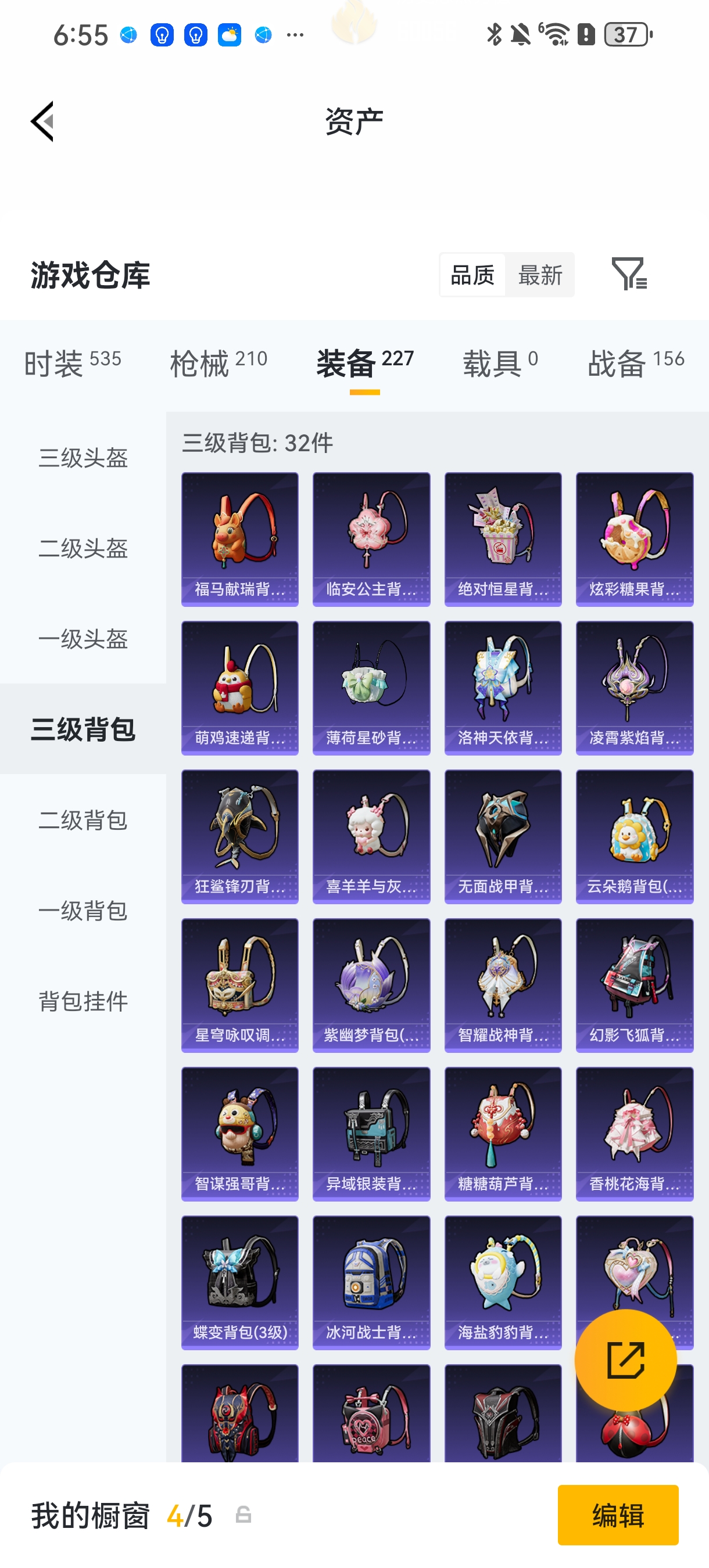Select 二级背包 in the sidebar
The width and height of the screenshot is (709, 1568).
[x=83, y=822]
